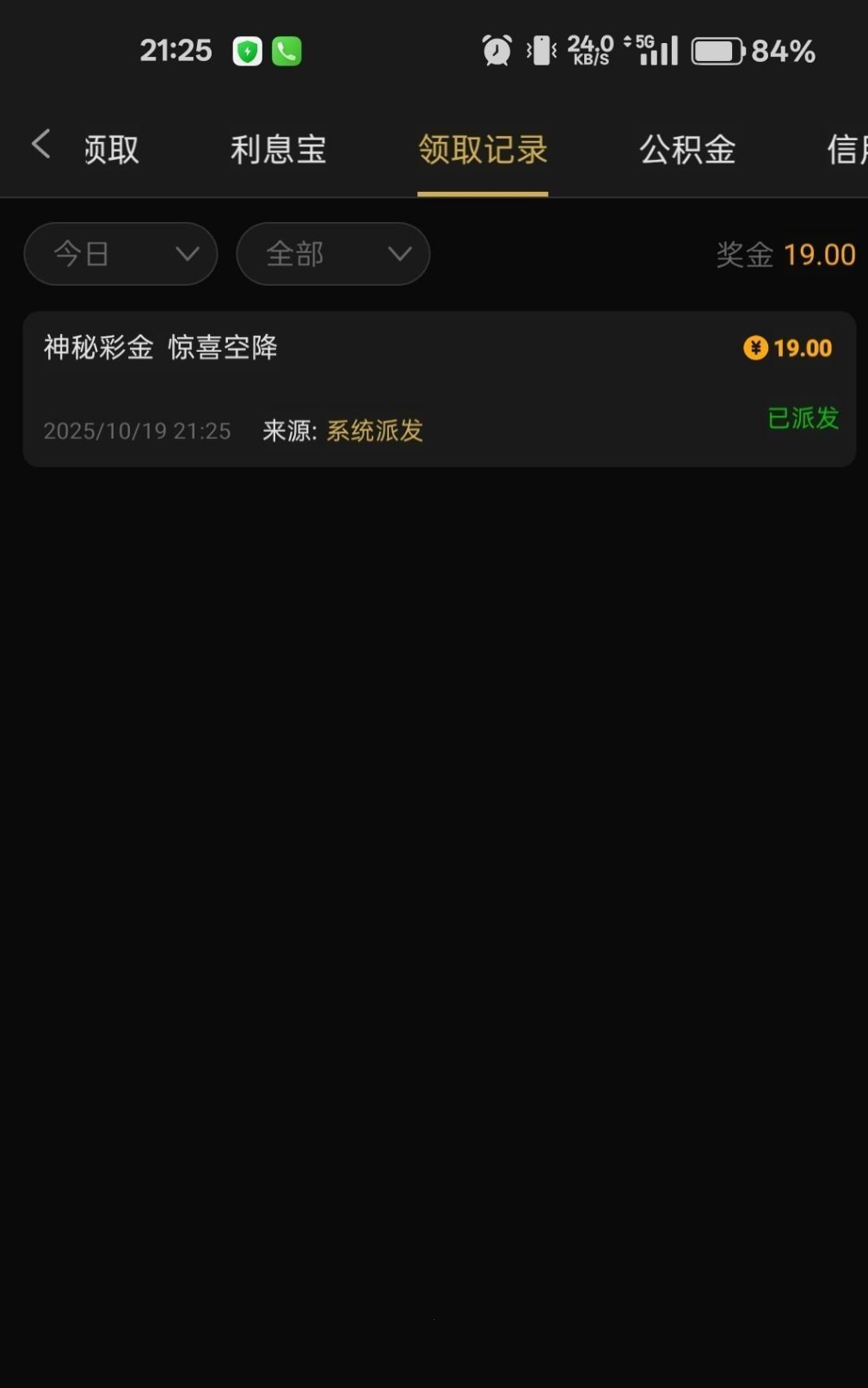Select the 领取记录 tab

[x=483, y=150]
